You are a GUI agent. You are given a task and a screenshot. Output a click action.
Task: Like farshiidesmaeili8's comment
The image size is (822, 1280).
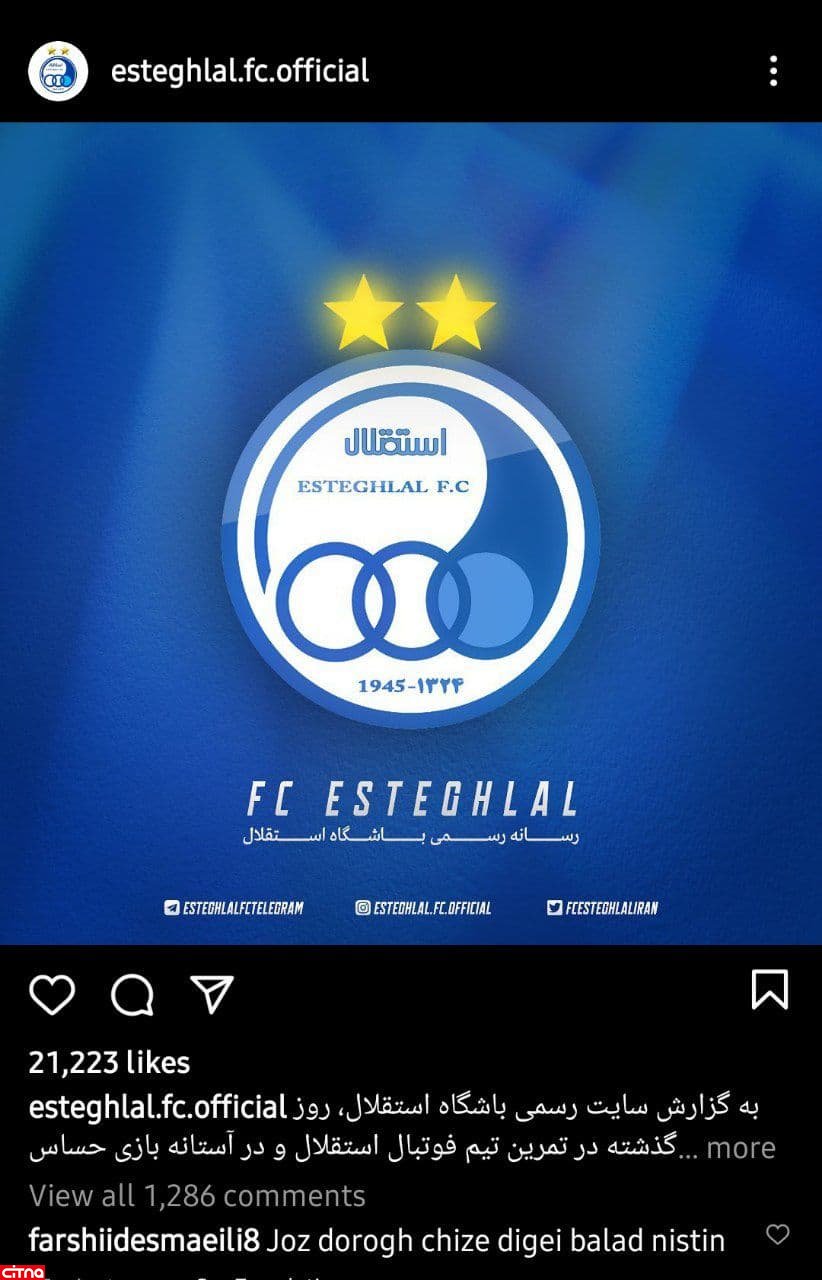[x=777, y=1234]
